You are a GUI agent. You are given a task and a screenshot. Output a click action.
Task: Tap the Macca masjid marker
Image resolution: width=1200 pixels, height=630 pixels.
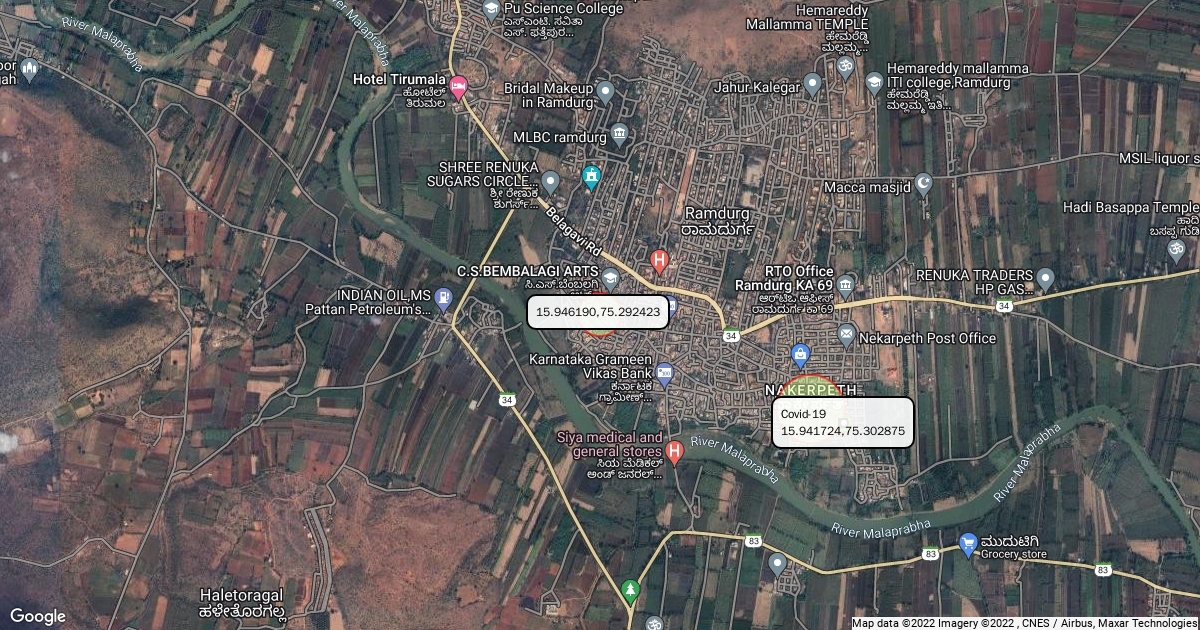924,184
